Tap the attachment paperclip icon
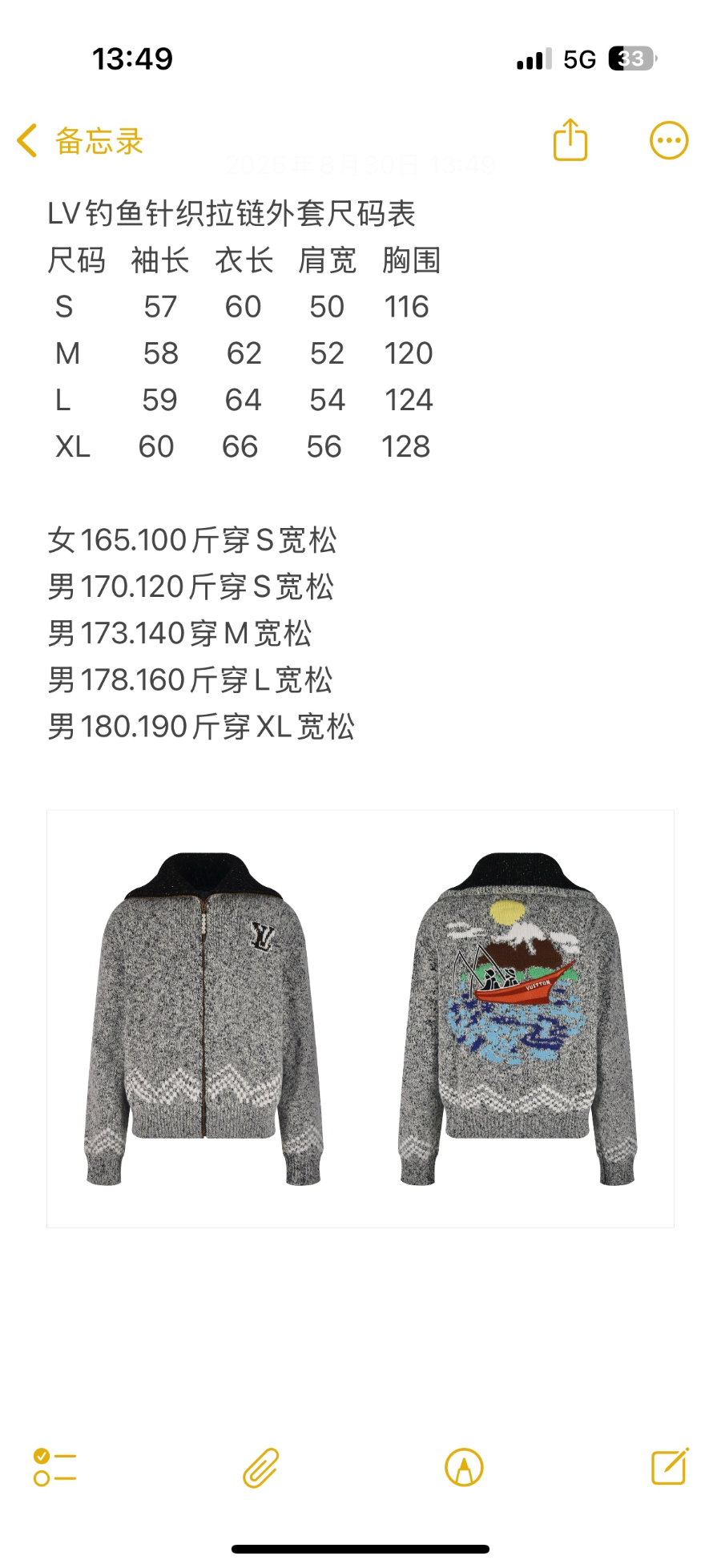Viewport: 721px width, 1568px height. pos(260,1467)
